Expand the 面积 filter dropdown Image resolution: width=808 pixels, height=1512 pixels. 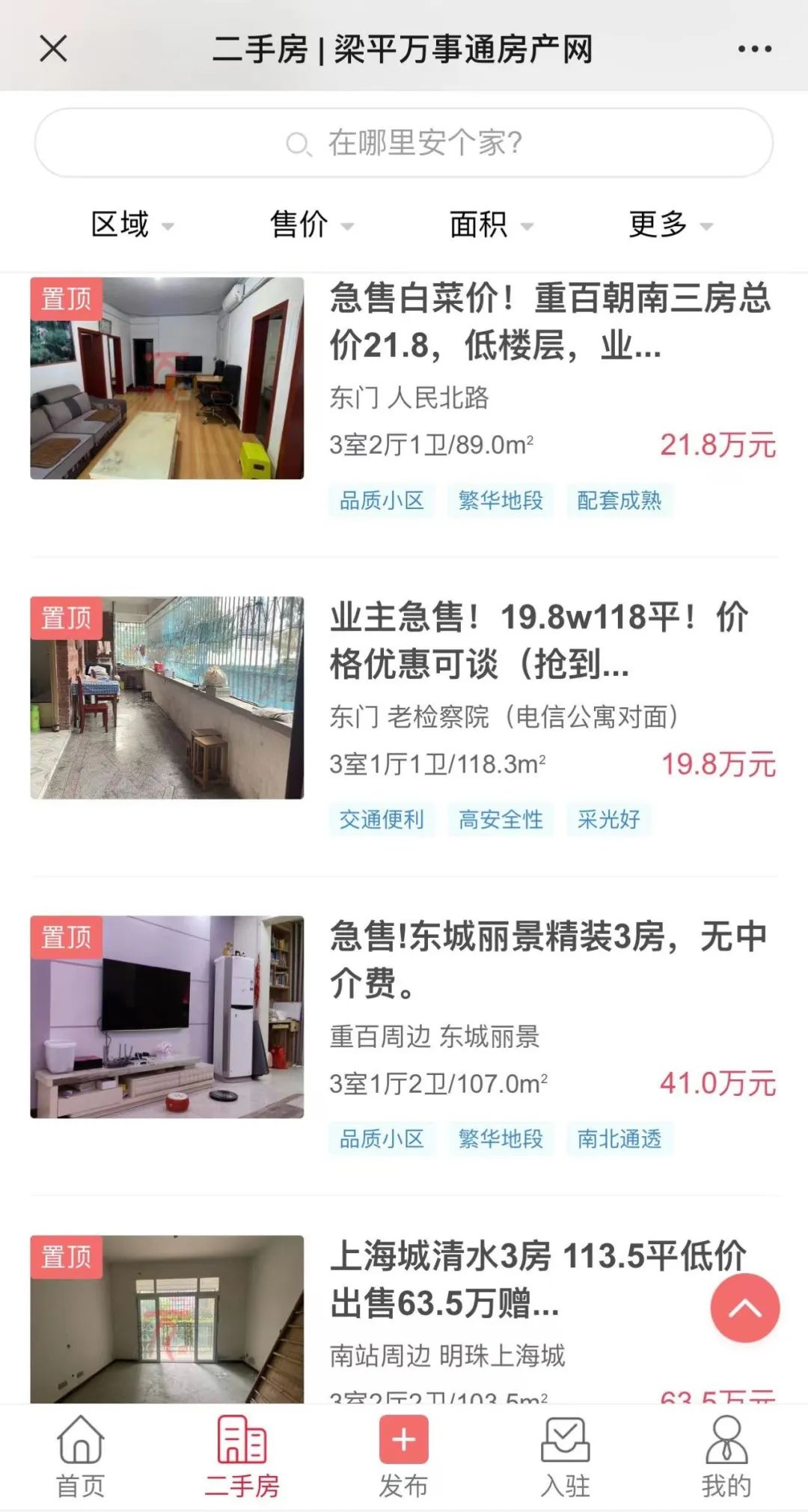point(491,224)
